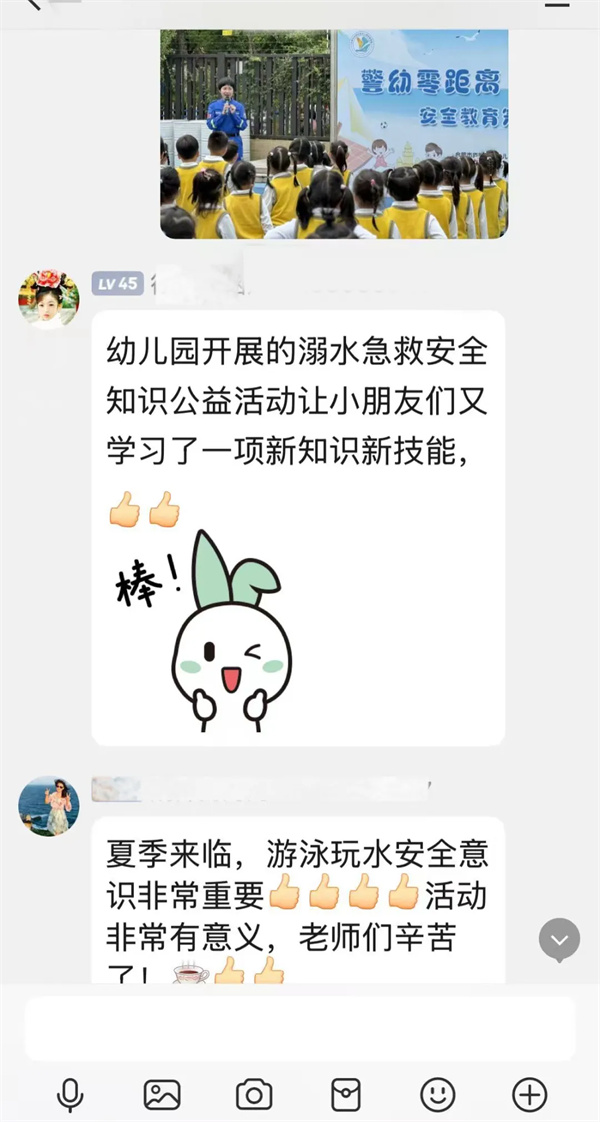Launch the camera to take a photo
600x1122 pixels.
(x=254, y=1095)
